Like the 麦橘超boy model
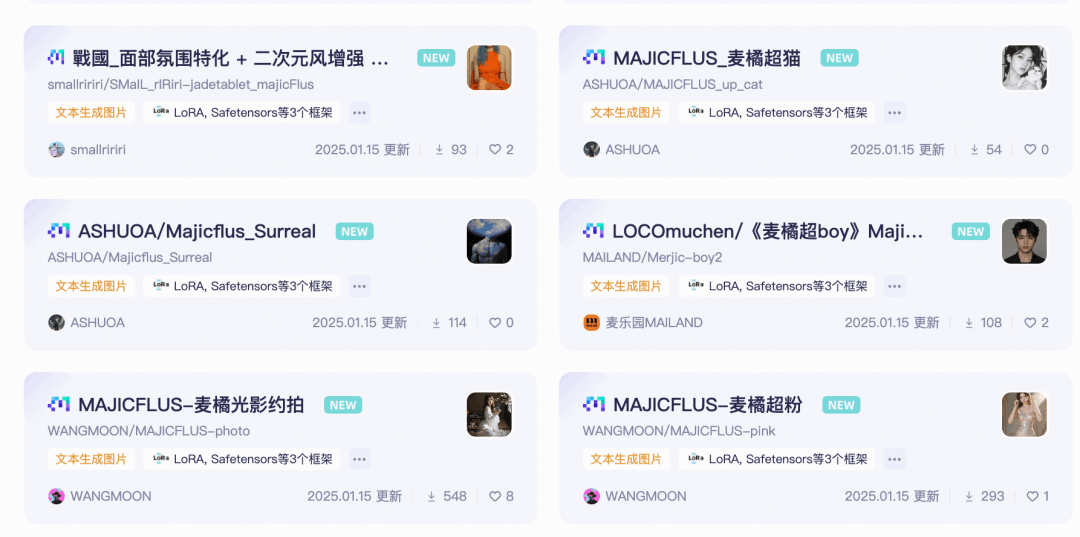Image resolution: width=1080 pixels, height=537 pixels. click(1031, 323)
